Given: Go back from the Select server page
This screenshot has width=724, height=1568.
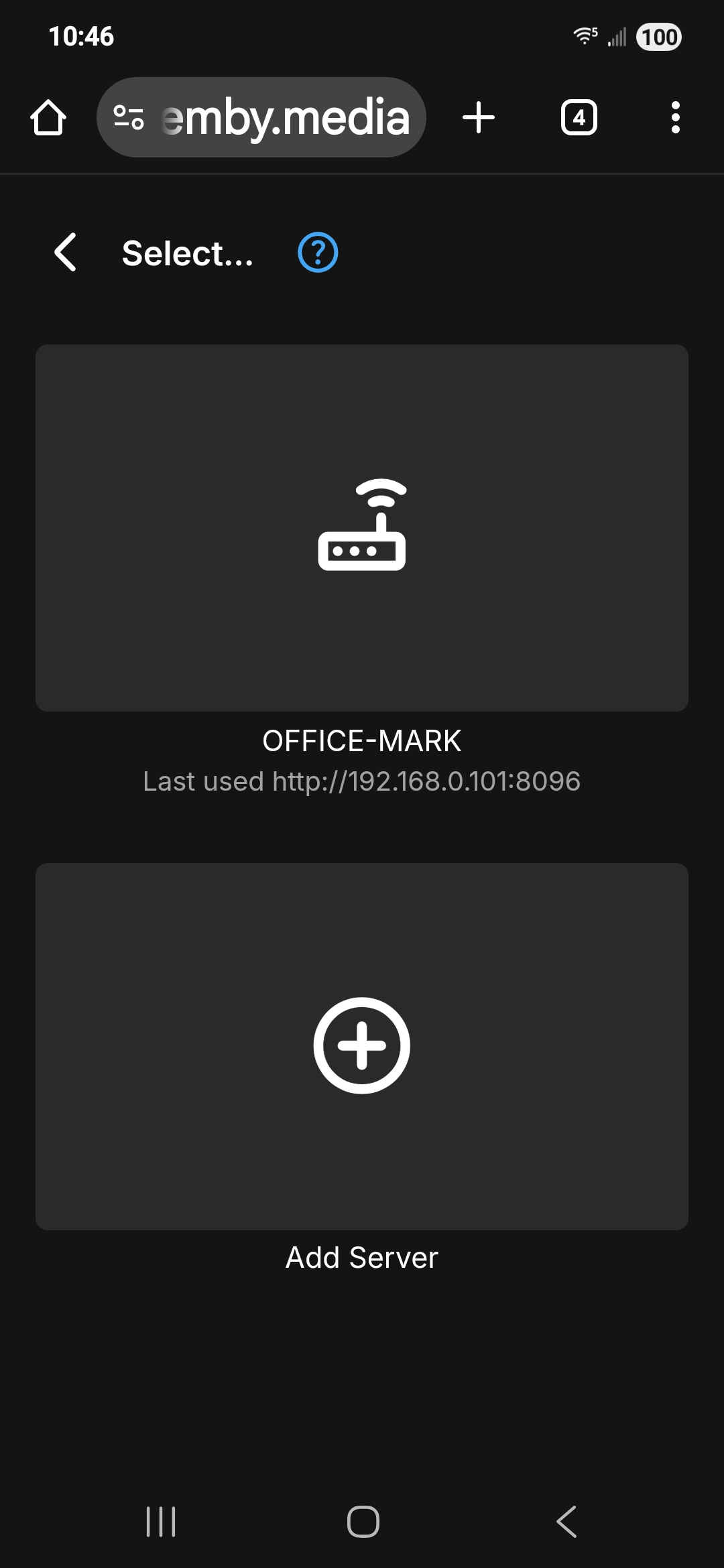Looking at the screenshot, I should click(66, 253).
